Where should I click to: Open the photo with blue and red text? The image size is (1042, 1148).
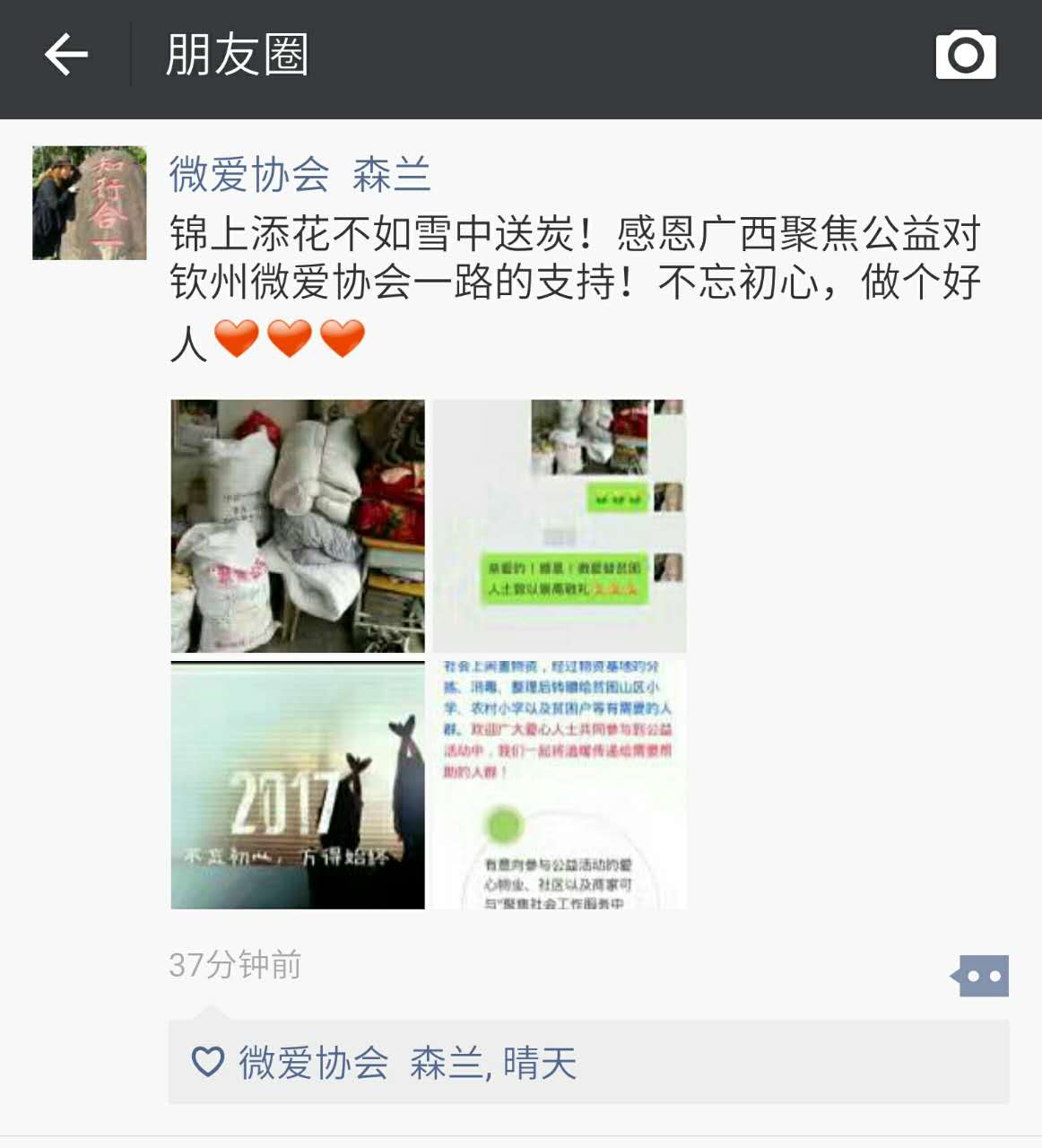click(560, 786)
